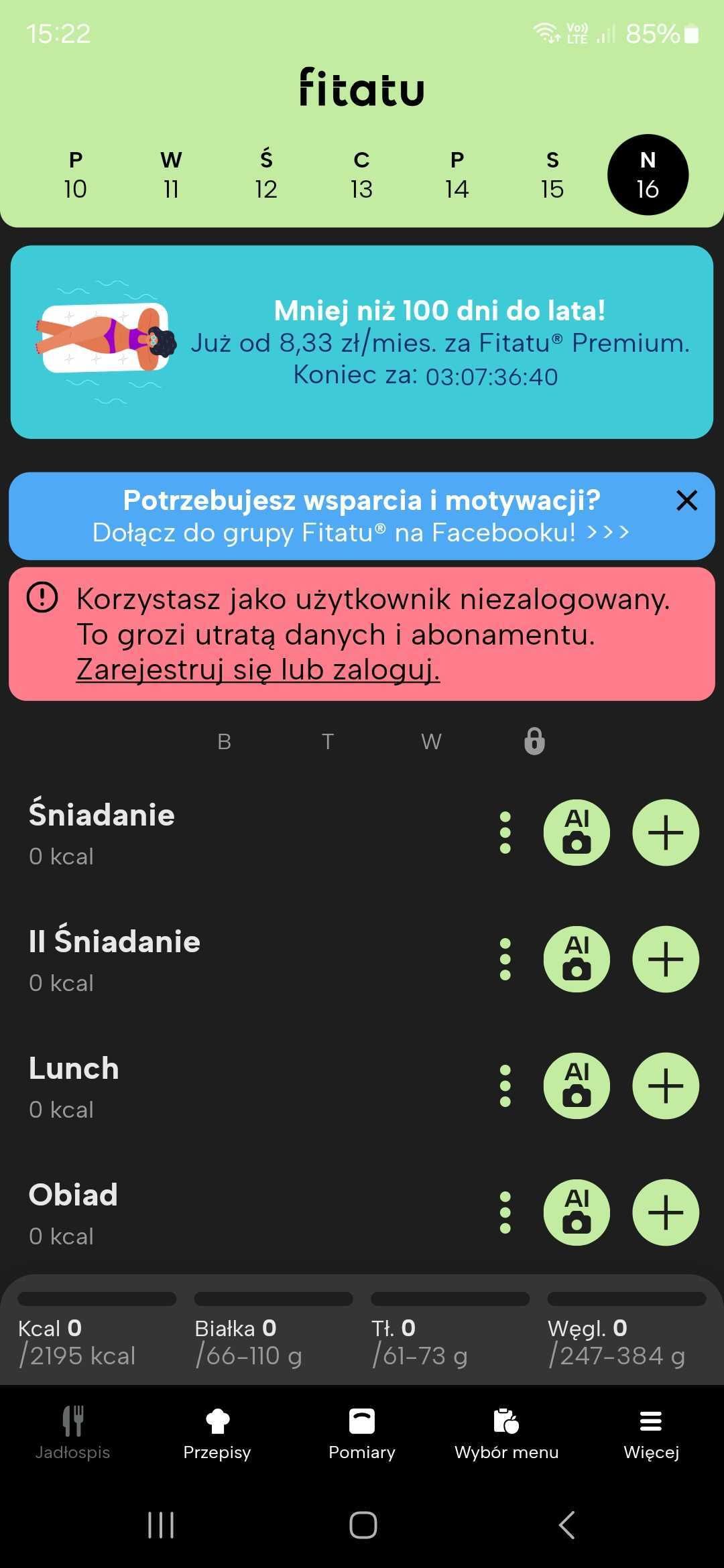
Task: Open Przepisy from bottom navigation
Action: pos(217,1434)
